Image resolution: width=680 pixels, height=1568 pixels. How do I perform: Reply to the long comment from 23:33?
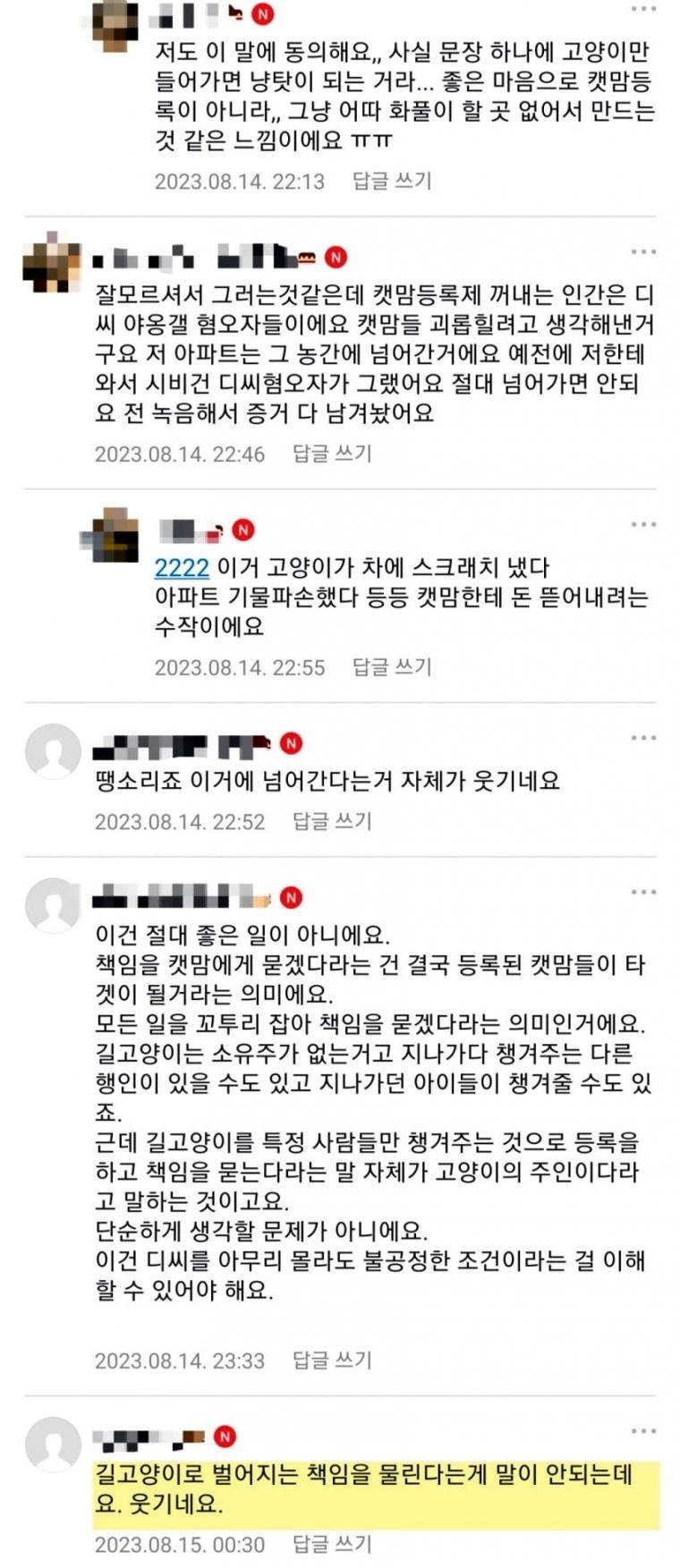point(332,1360)
